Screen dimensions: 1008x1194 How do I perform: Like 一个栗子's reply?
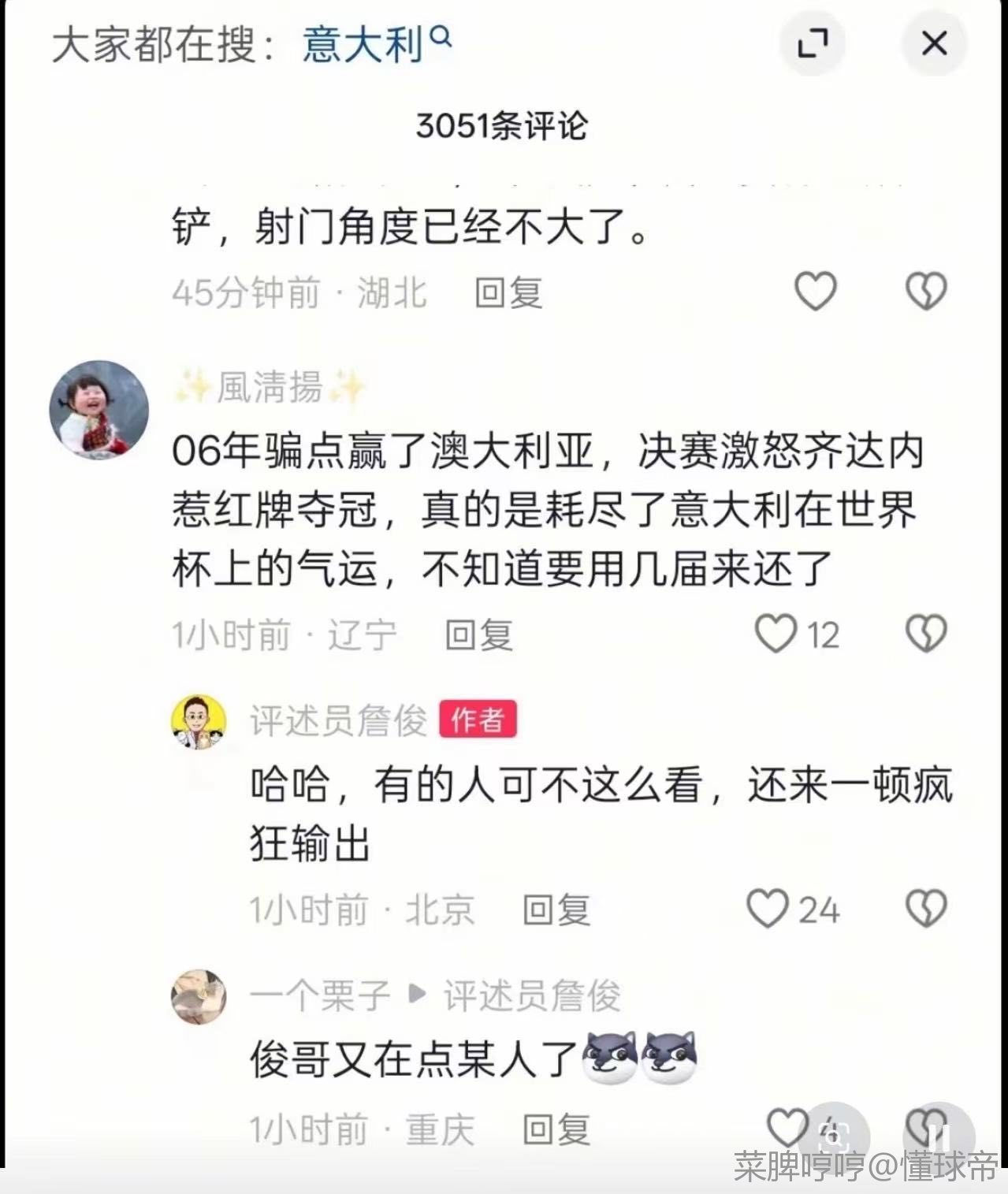(787, 1128)
